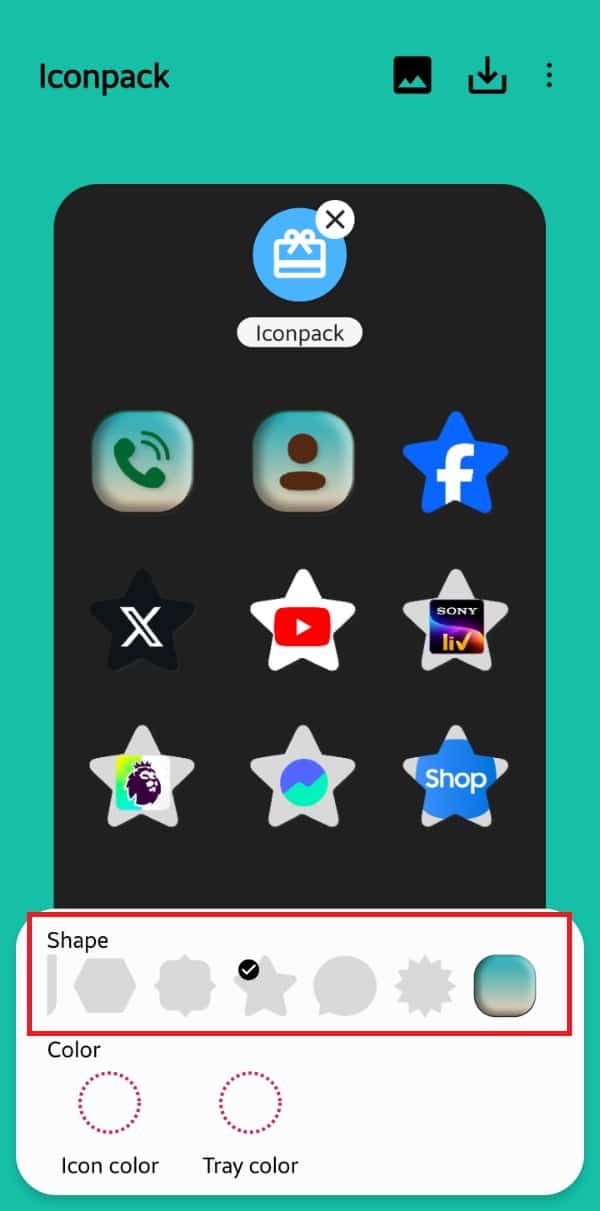The width and height of the screenshot is (600, 1211).
Task: Remove the Iconpack icon with X
Action: click(x=335, y=220)
